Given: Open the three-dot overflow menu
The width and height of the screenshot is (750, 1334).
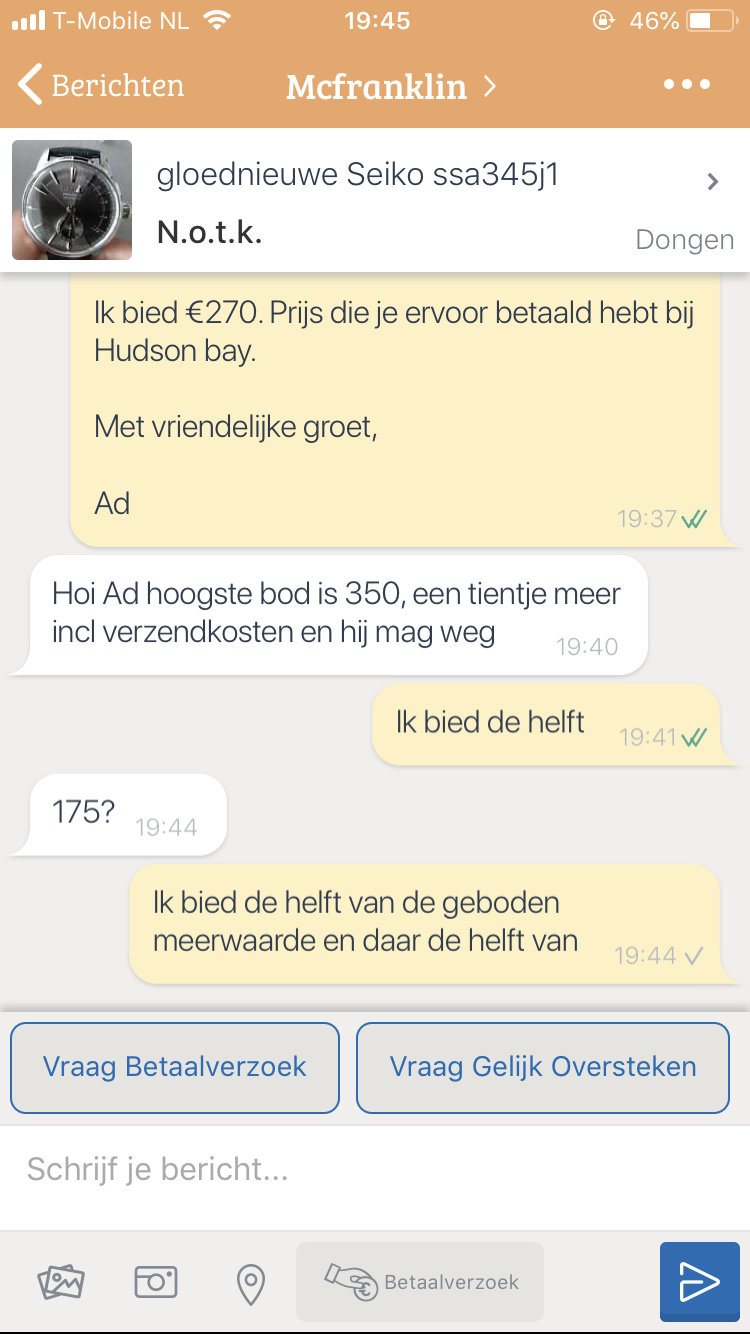Looking at the screenshot, I should pyautogui.click(x=687, y=85).
